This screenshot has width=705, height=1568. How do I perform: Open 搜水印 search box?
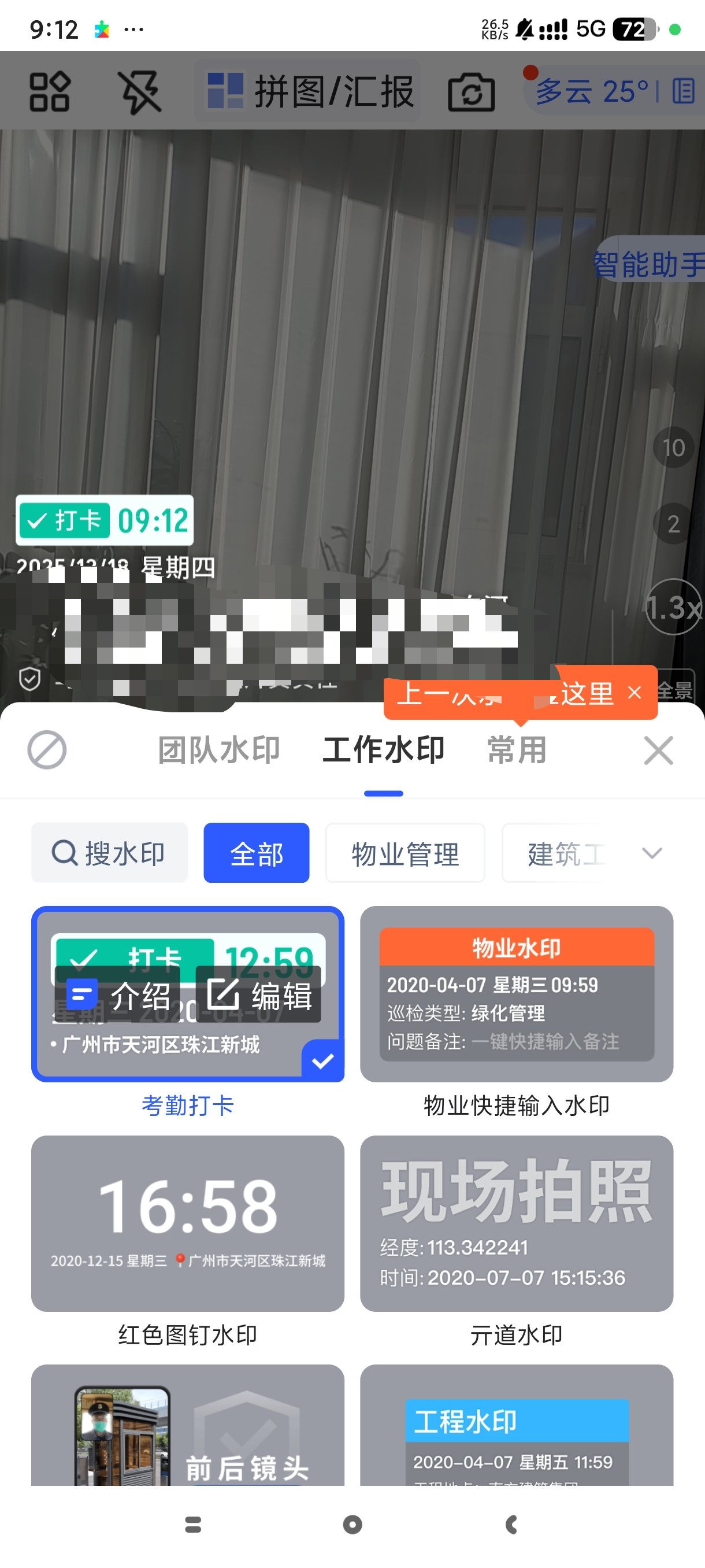[x=109, y=853]
